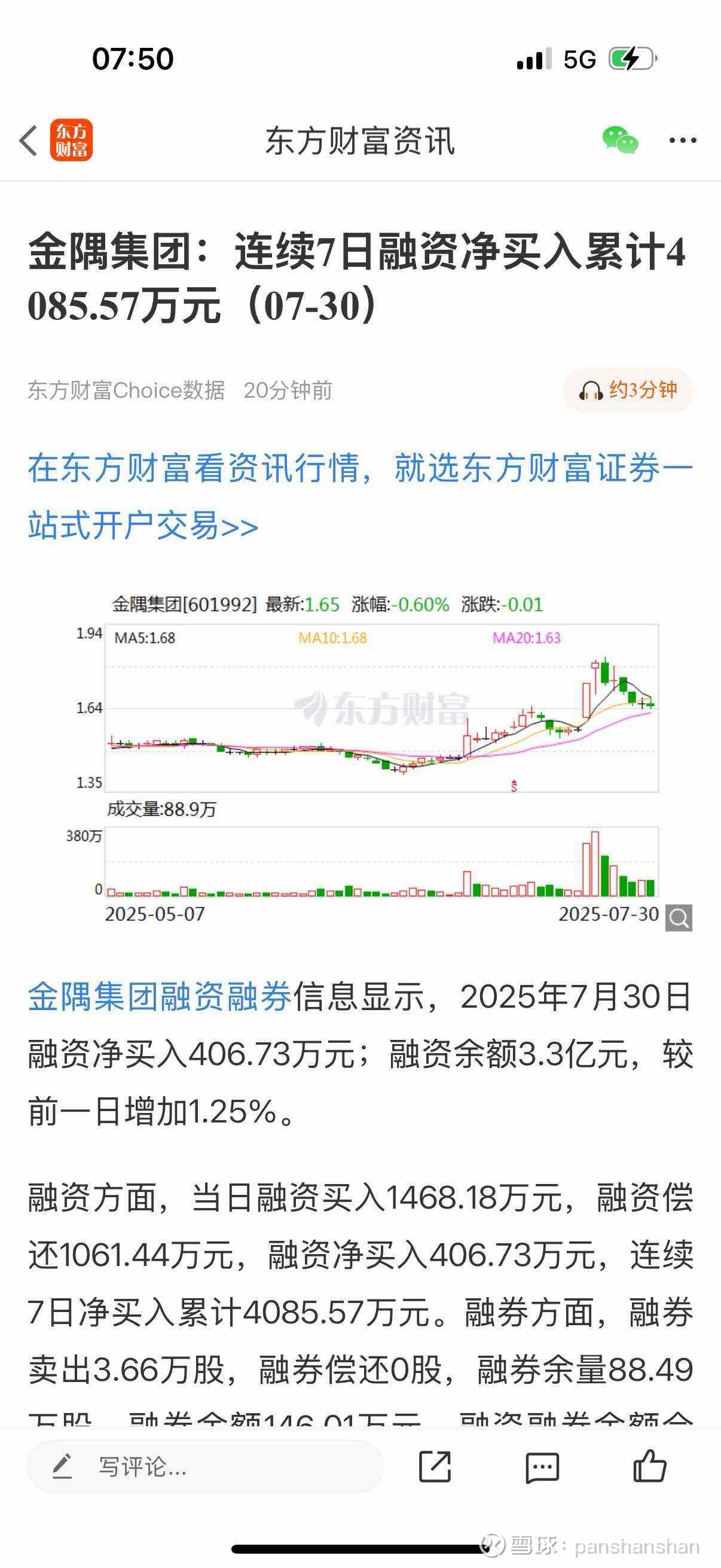
Task: Play the 约3分钟 audio version
Action: 628,390
